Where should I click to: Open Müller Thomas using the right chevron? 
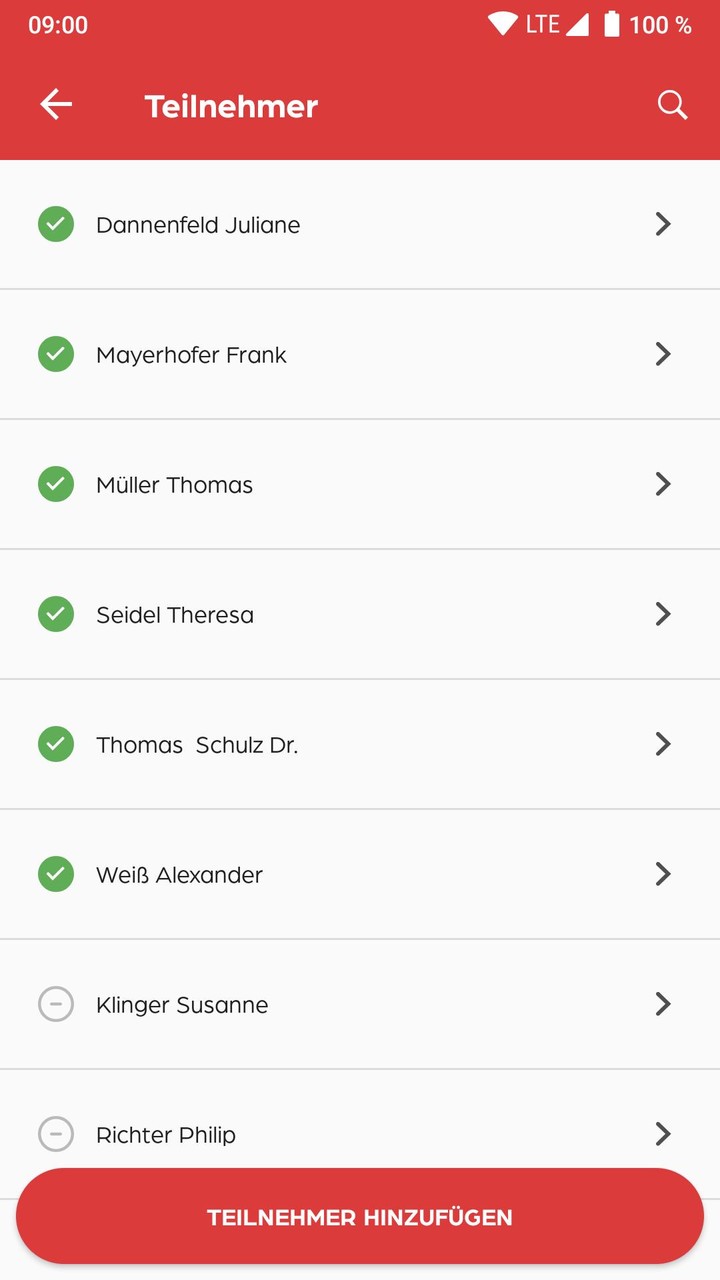click(662, 484)
